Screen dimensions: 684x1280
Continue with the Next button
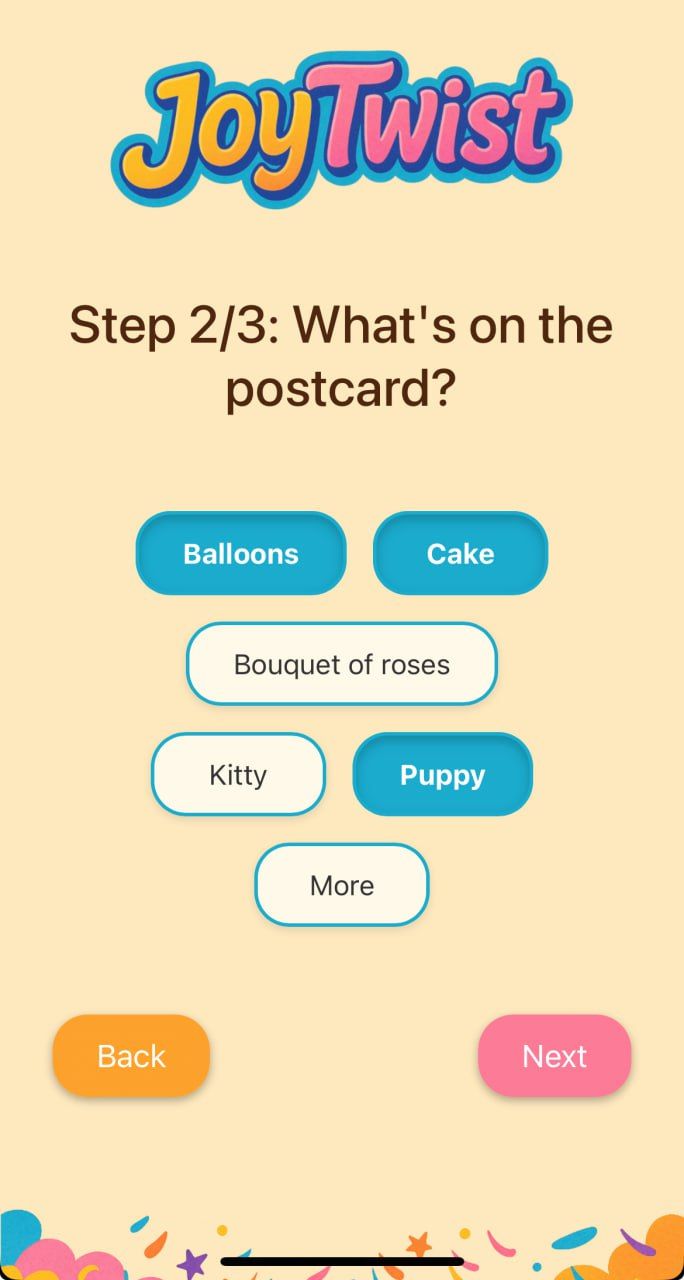(x=554, y=1056)
